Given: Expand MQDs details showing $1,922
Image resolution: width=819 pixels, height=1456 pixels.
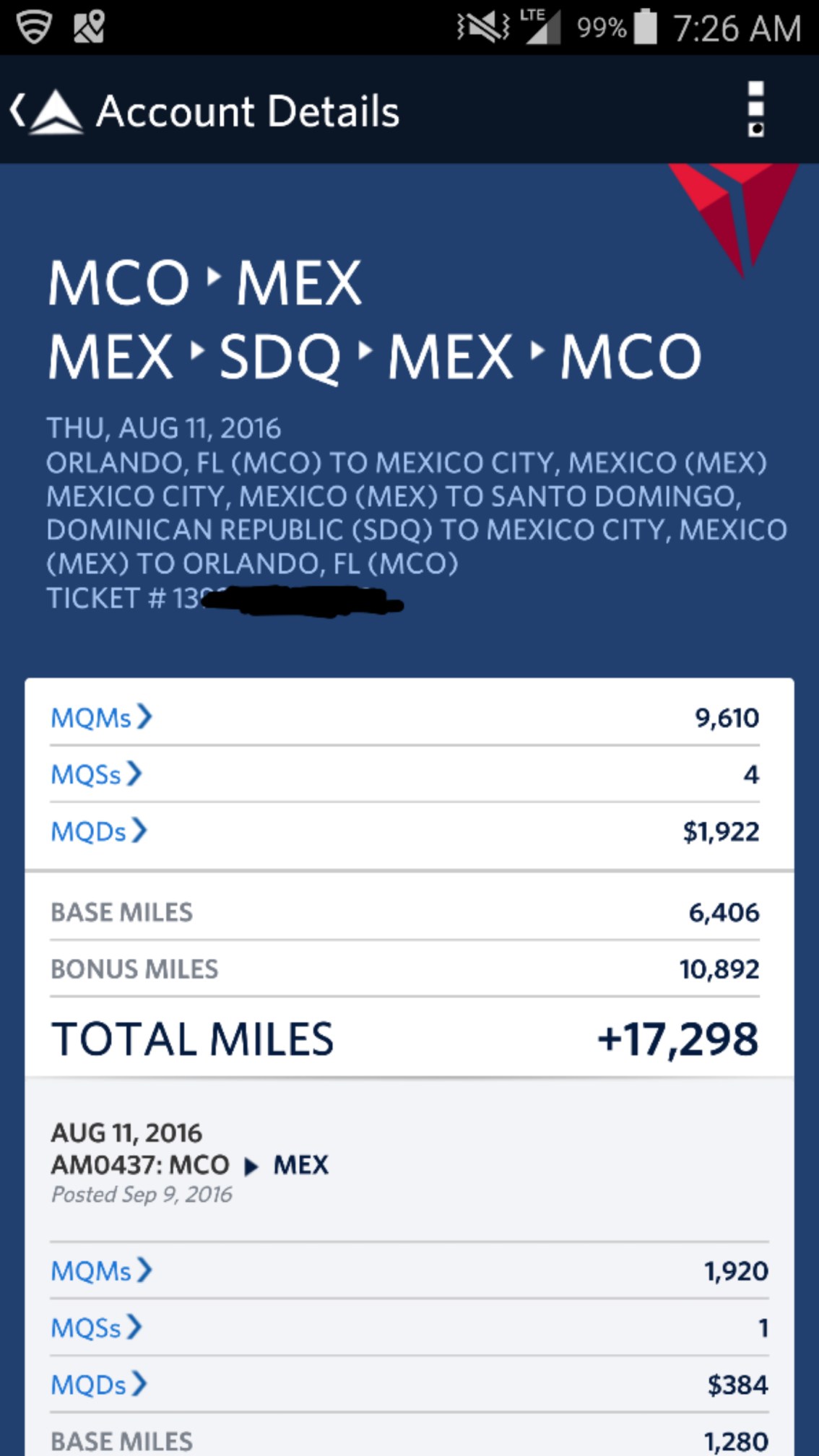Looking at the screenshot, I should coord(100,831).
